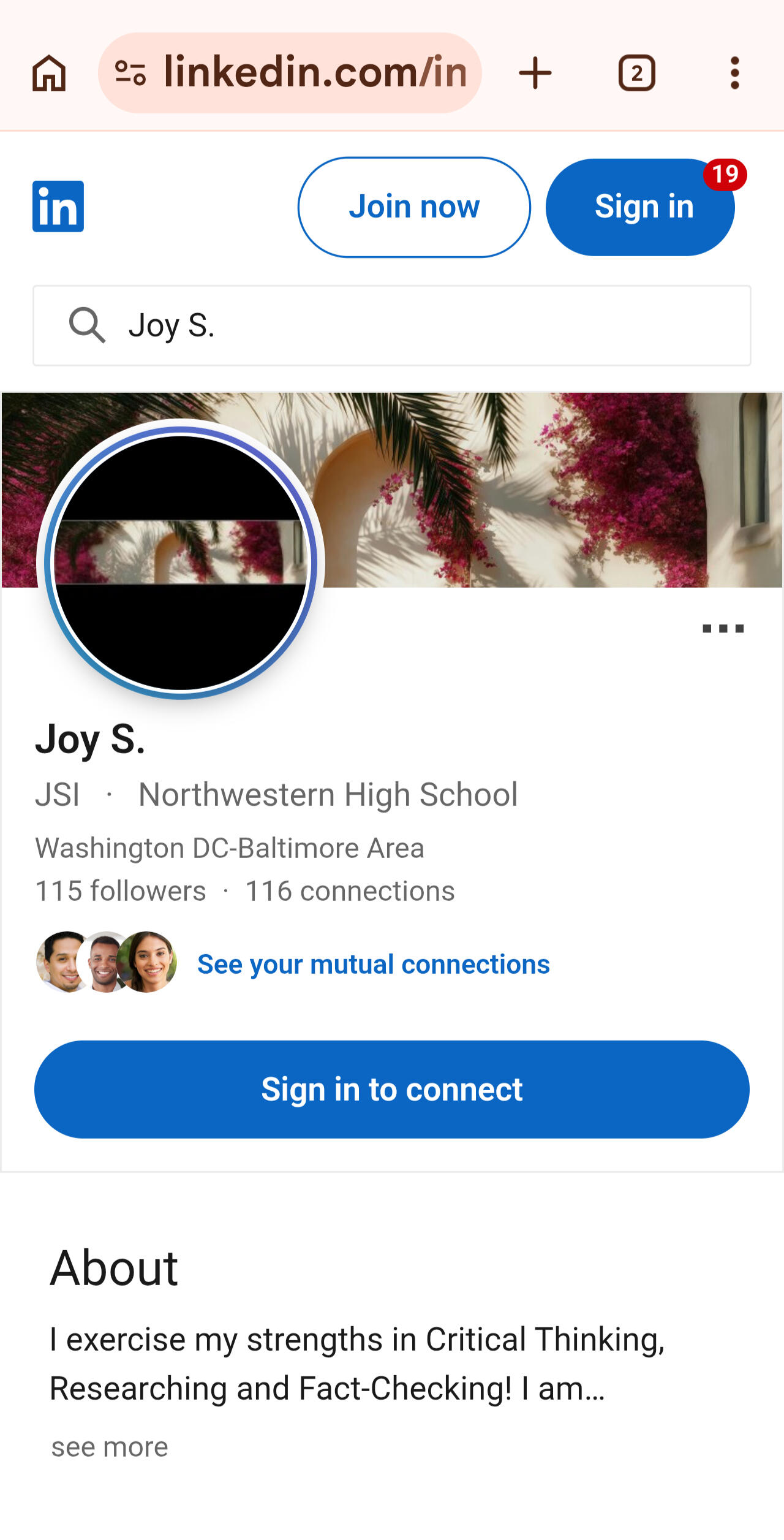Open a new browser tab
Viewport: 784px width, 1540px height.
[x=535, y=73]
